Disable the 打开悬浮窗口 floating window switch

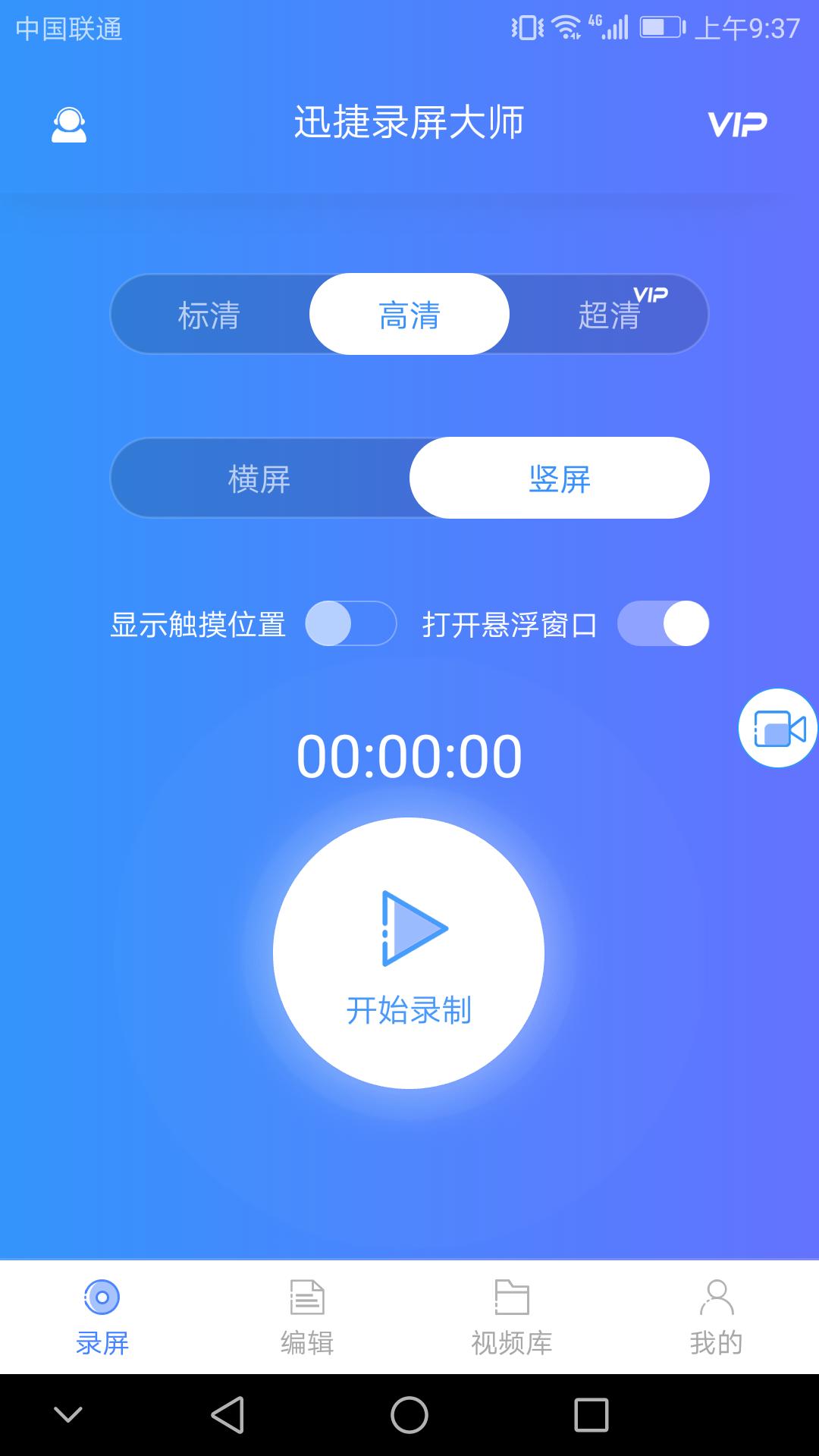click(x=662, y=623)
